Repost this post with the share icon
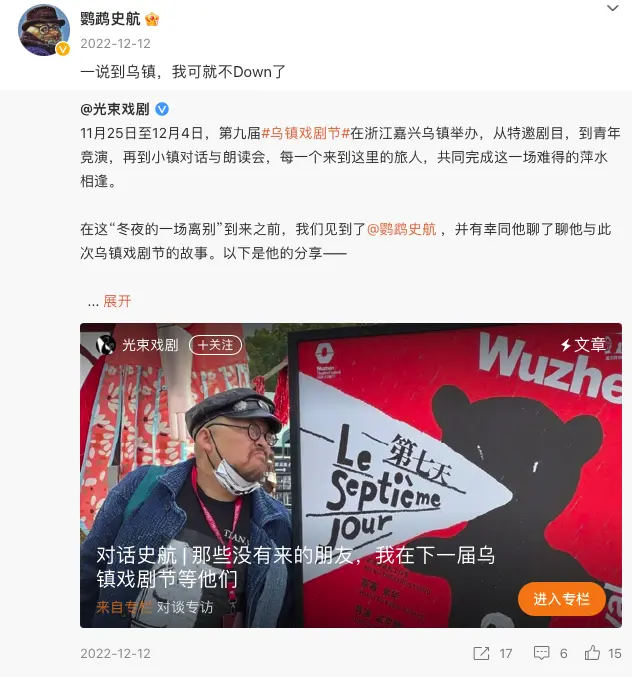Image resolution: width=632 pixels, height=677 pixels. [482, 653]
